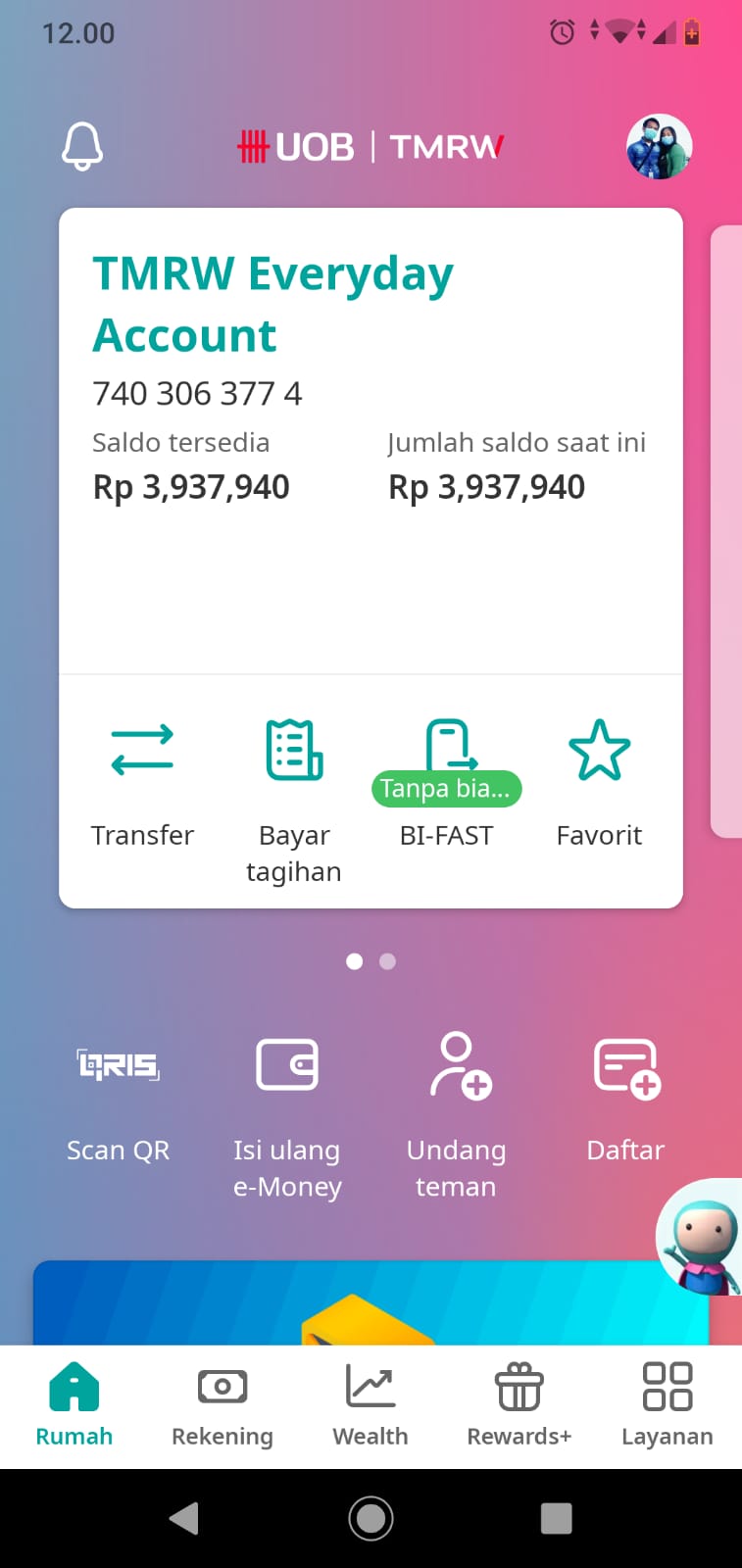Open the TMRW Everyday Account card
742x1568 pixels.
[x=371, y=441]
